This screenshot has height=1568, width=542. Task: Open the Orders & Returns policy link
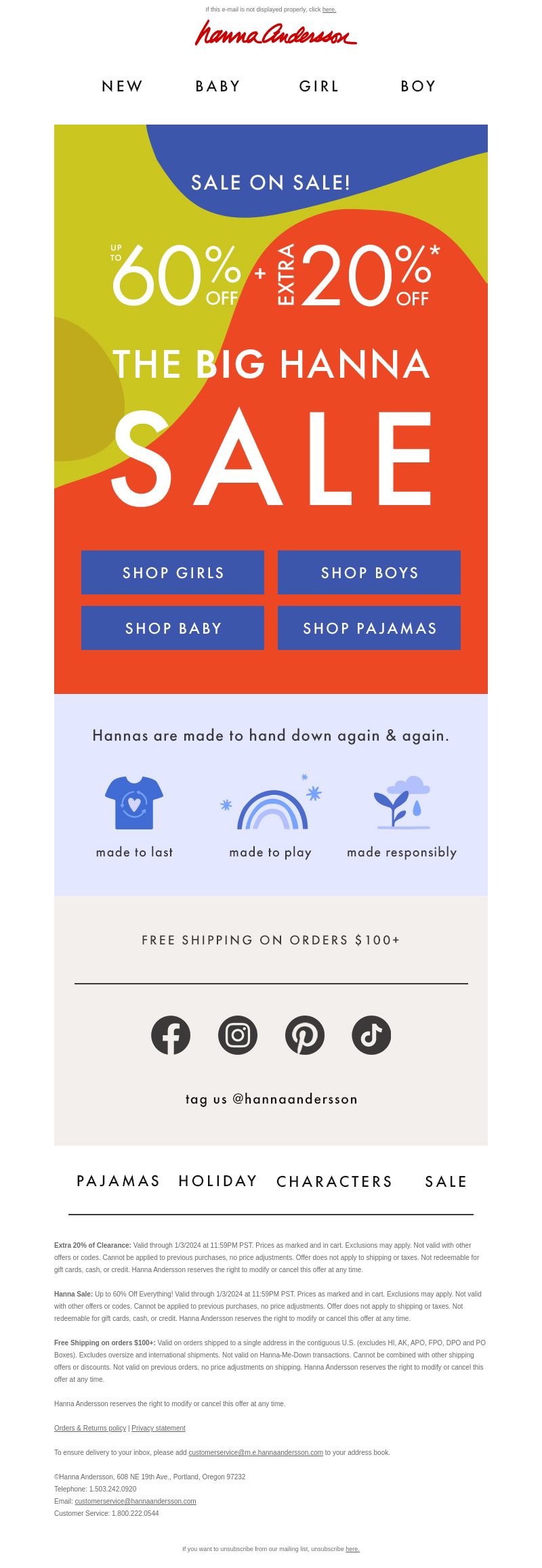[x=90, y=1428]
